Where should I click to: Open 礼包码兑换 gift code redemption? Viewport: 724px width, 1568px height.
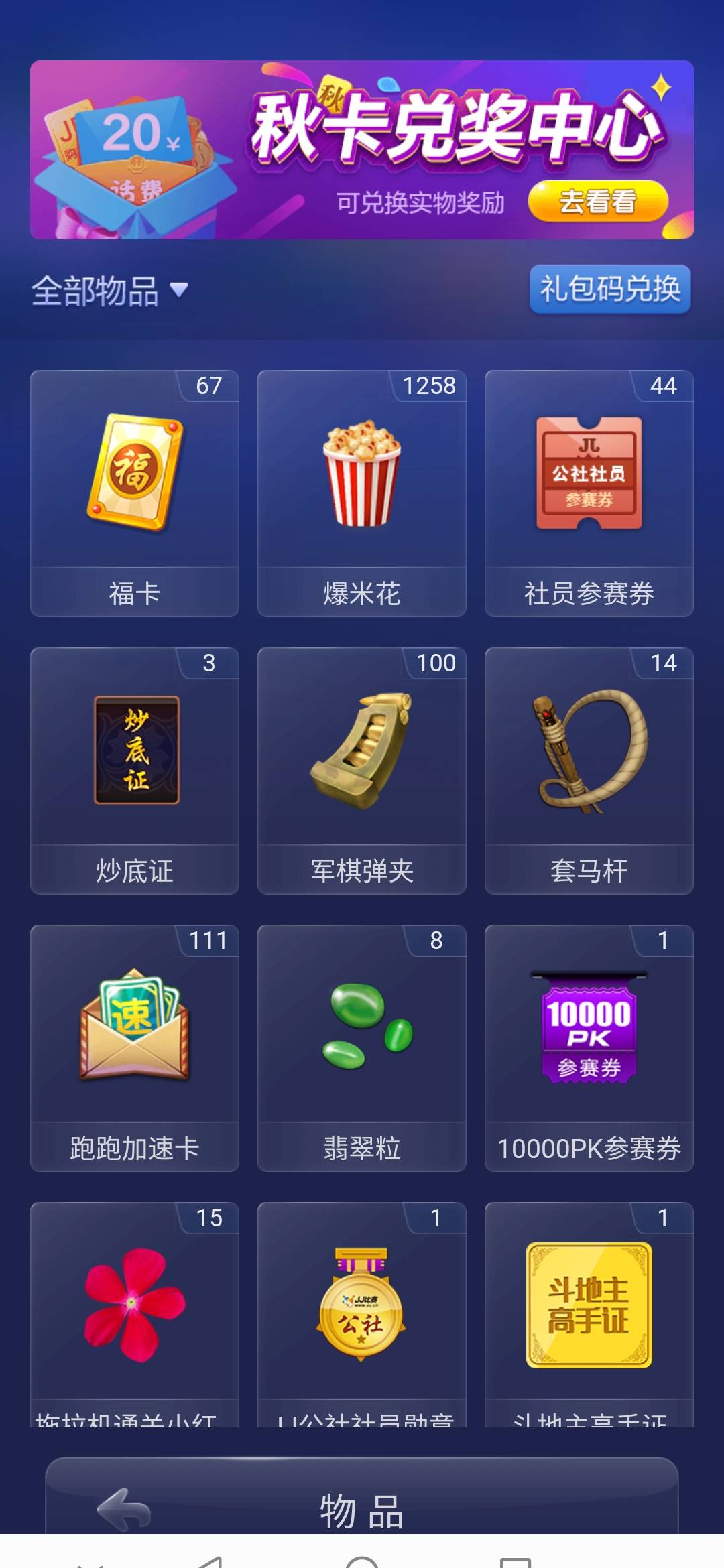tap(610, 288)
